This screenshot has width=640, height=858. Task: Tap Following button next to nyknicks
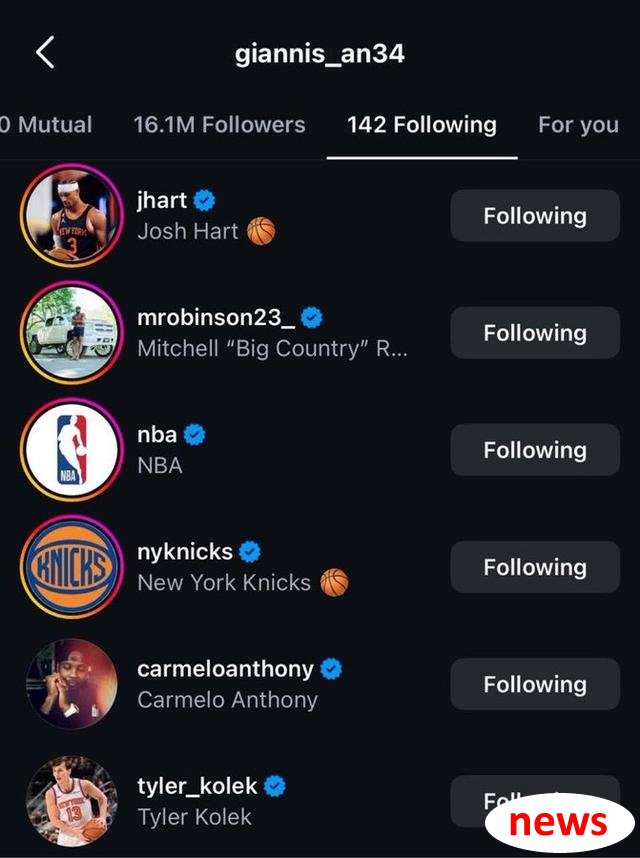click(x=535, y=567)
